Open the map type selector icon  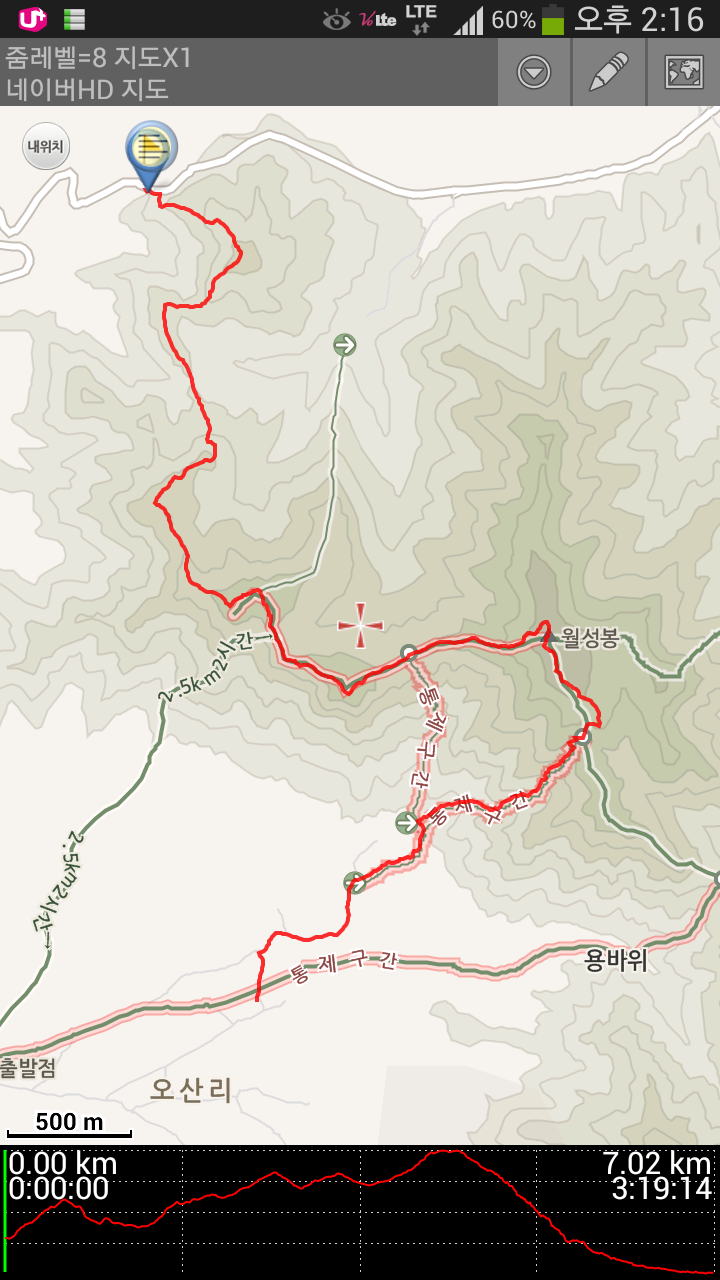[684, 72]
